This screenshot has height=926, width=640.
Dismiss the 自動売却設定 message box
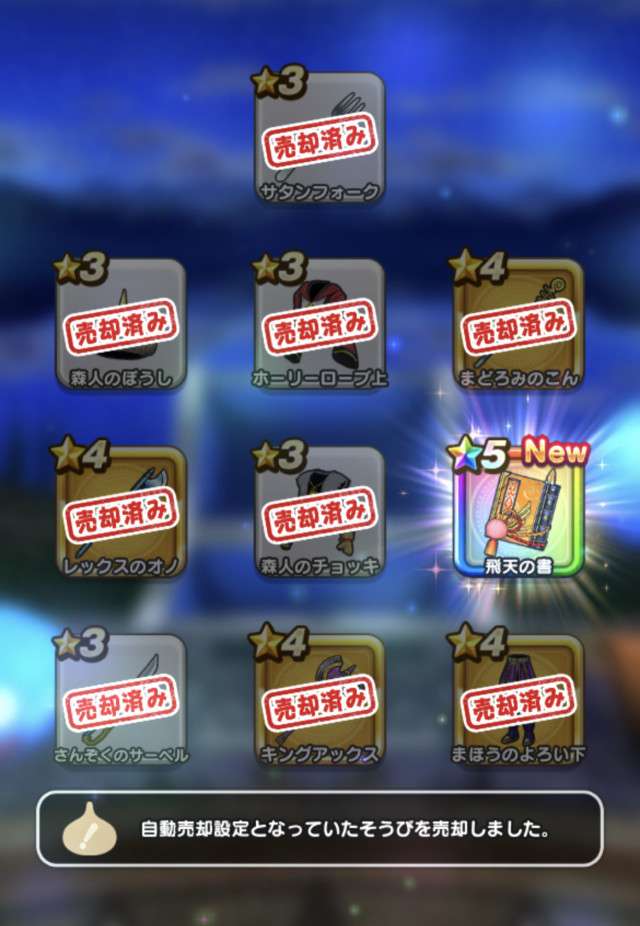320,829
